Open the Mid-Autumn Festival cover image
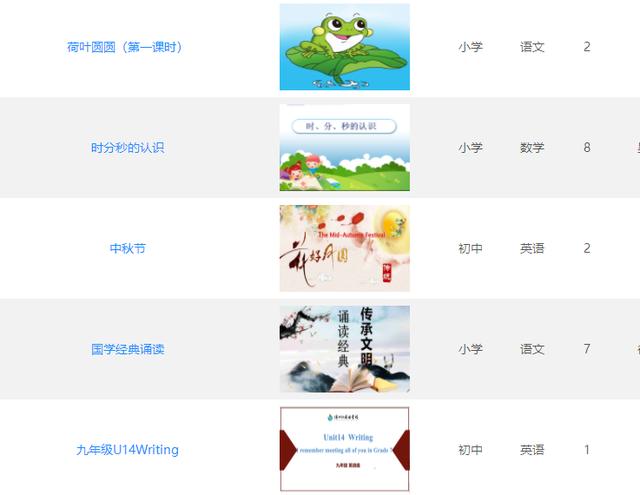This screenshot has width=640, height=495. coord(344,248)
